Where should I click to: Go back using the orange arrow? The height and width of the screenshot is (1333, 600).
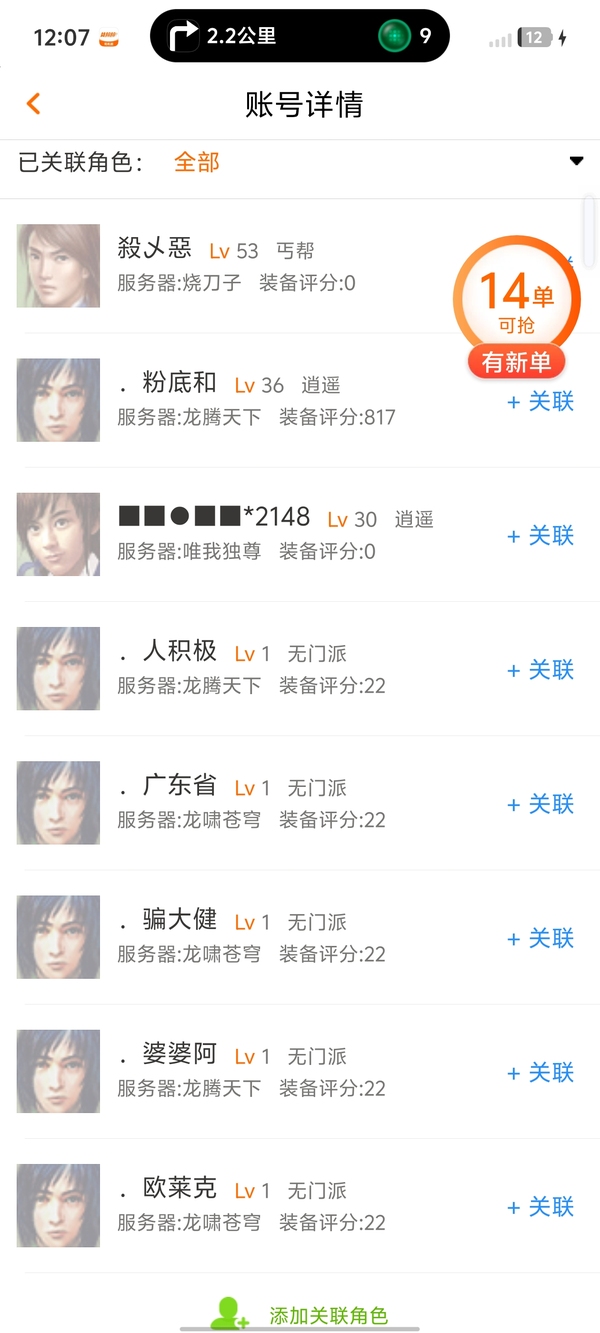pos(33,103)
